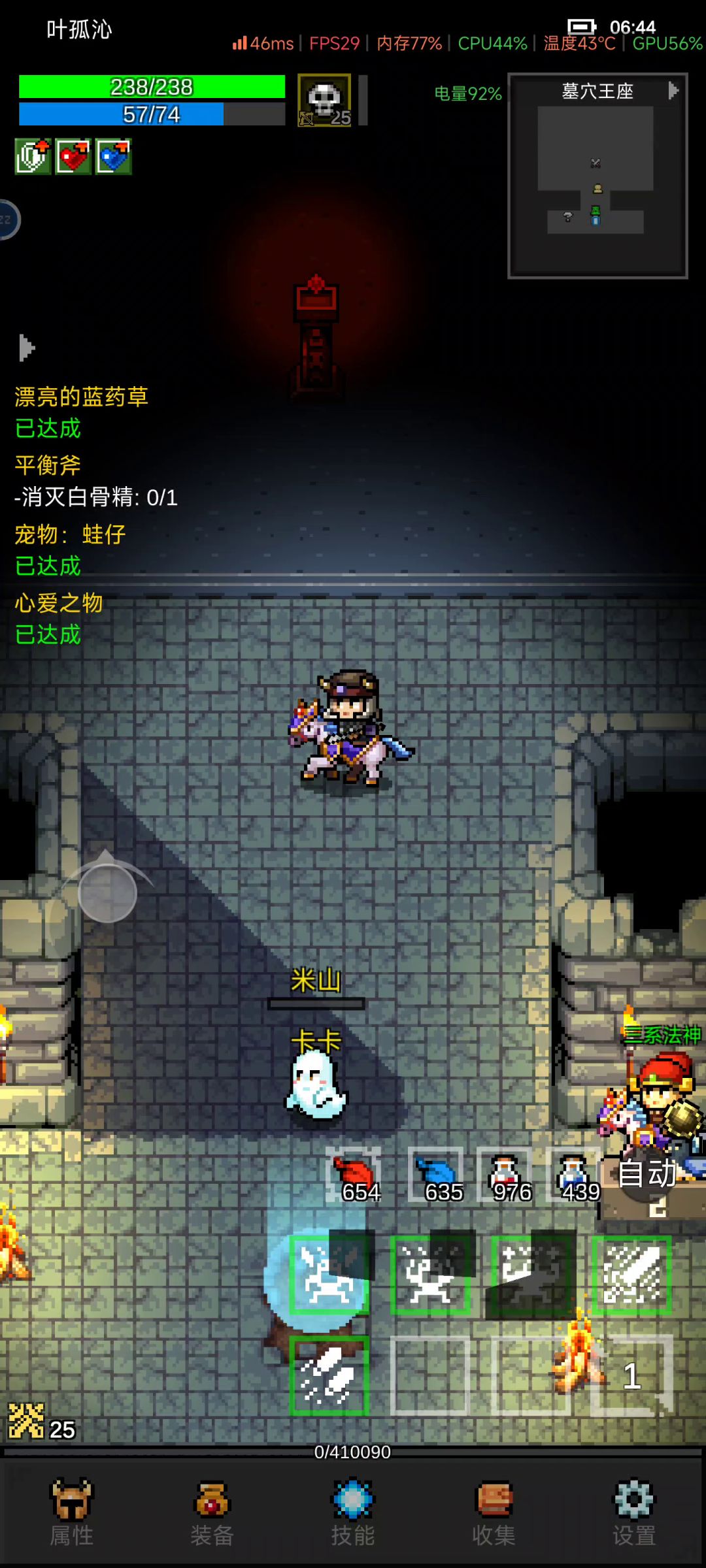Collapse the quest tracker arrow
The image size is (706, 1568).
pos(26,348)
